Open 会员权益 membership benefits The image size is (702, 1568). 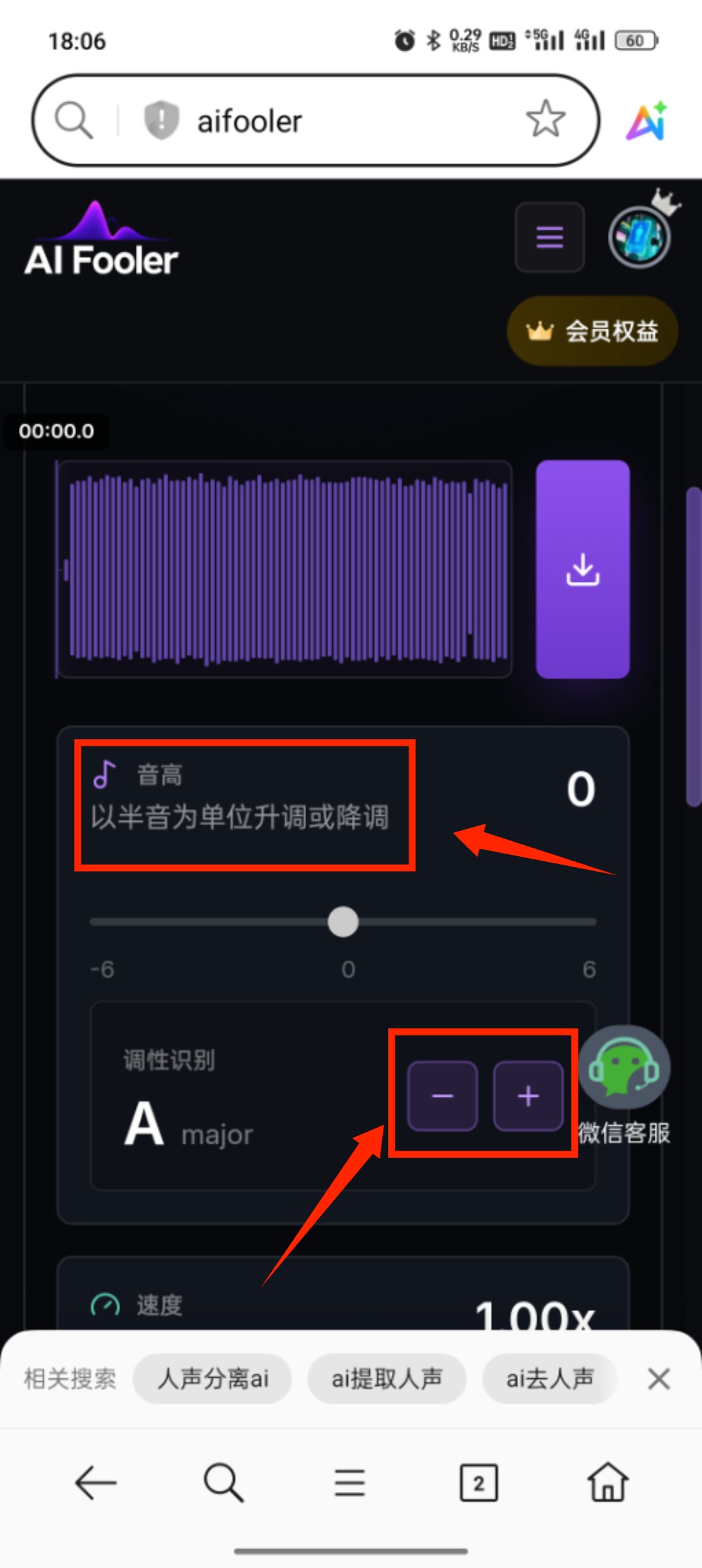592,331
